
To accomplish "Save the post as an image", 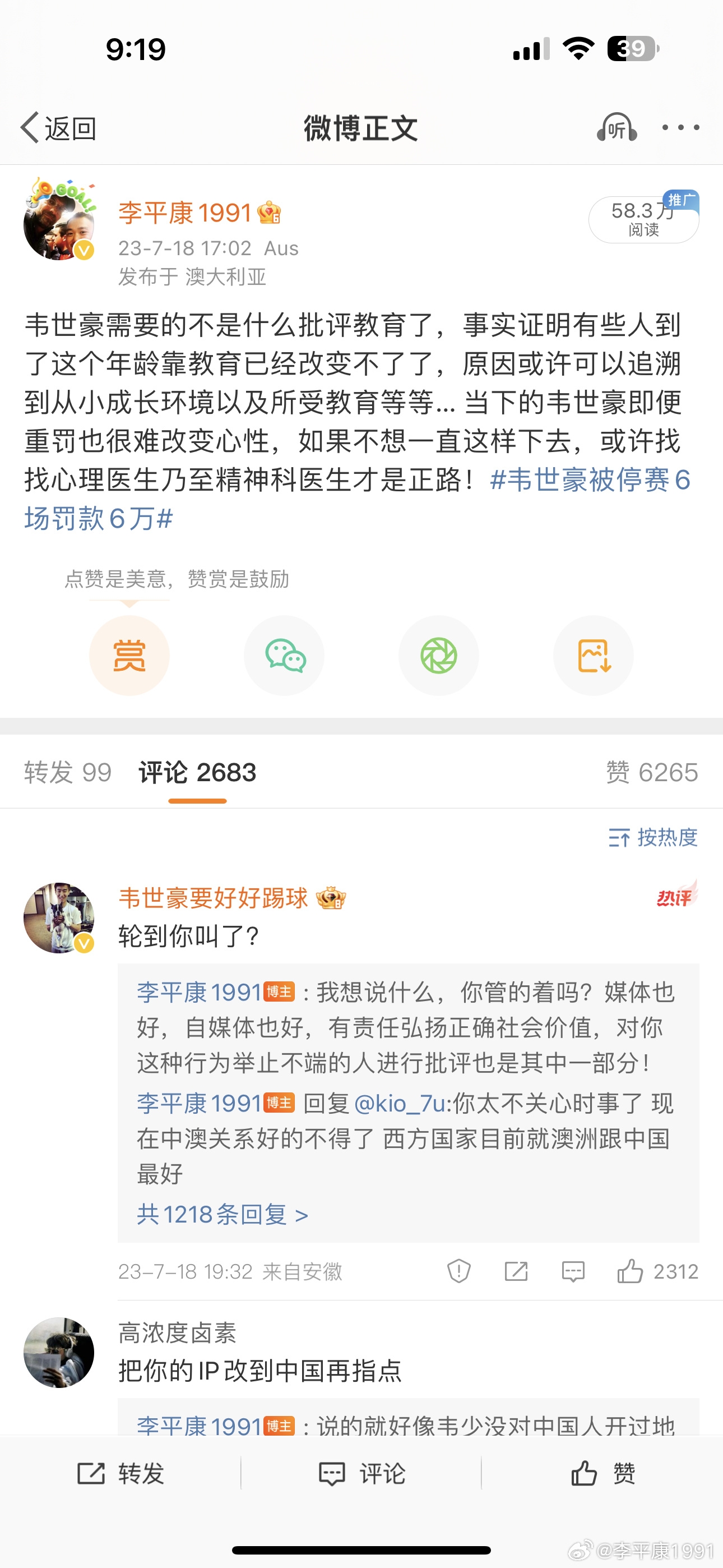I will coord(594,656).
